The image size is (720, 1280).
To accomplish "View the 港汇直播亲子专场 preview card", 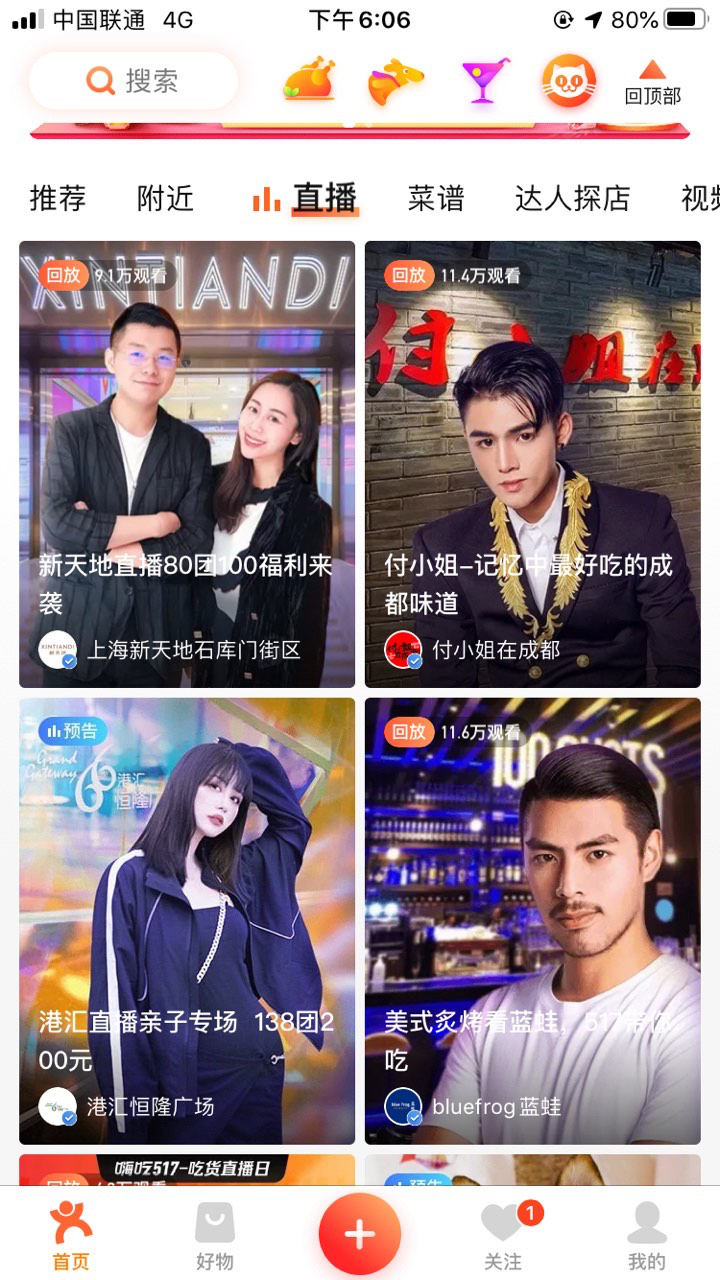I will click(x=187, y=921).
